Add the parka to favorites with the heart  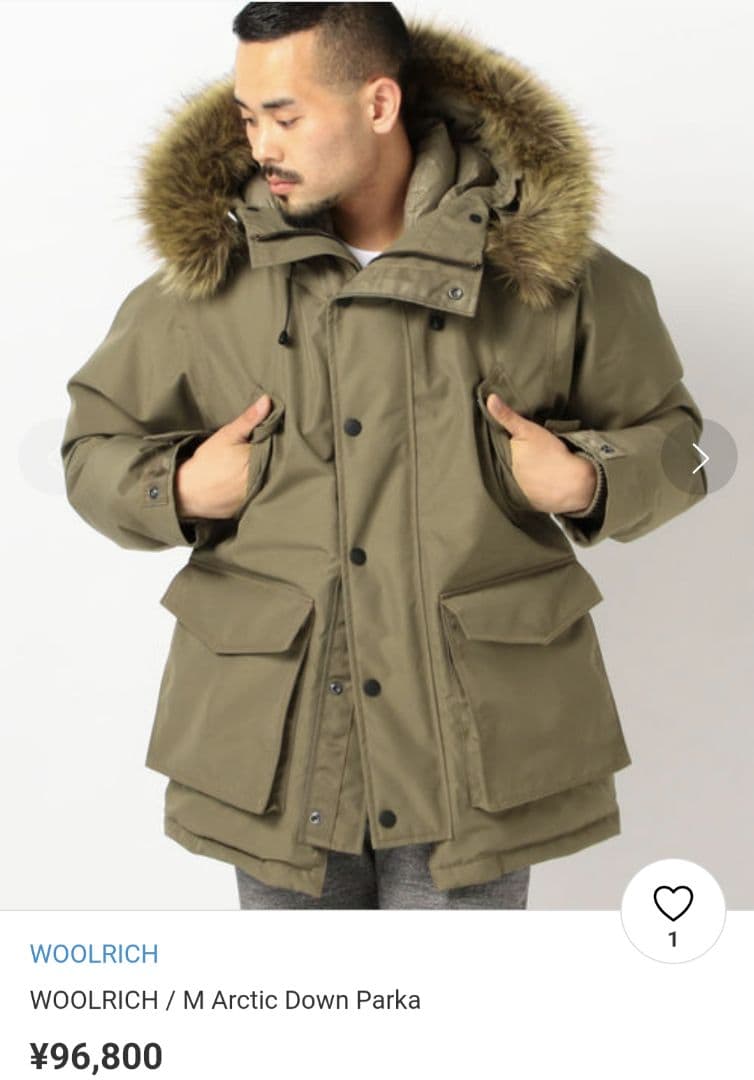pyautogui.click(x=672, y=905)
